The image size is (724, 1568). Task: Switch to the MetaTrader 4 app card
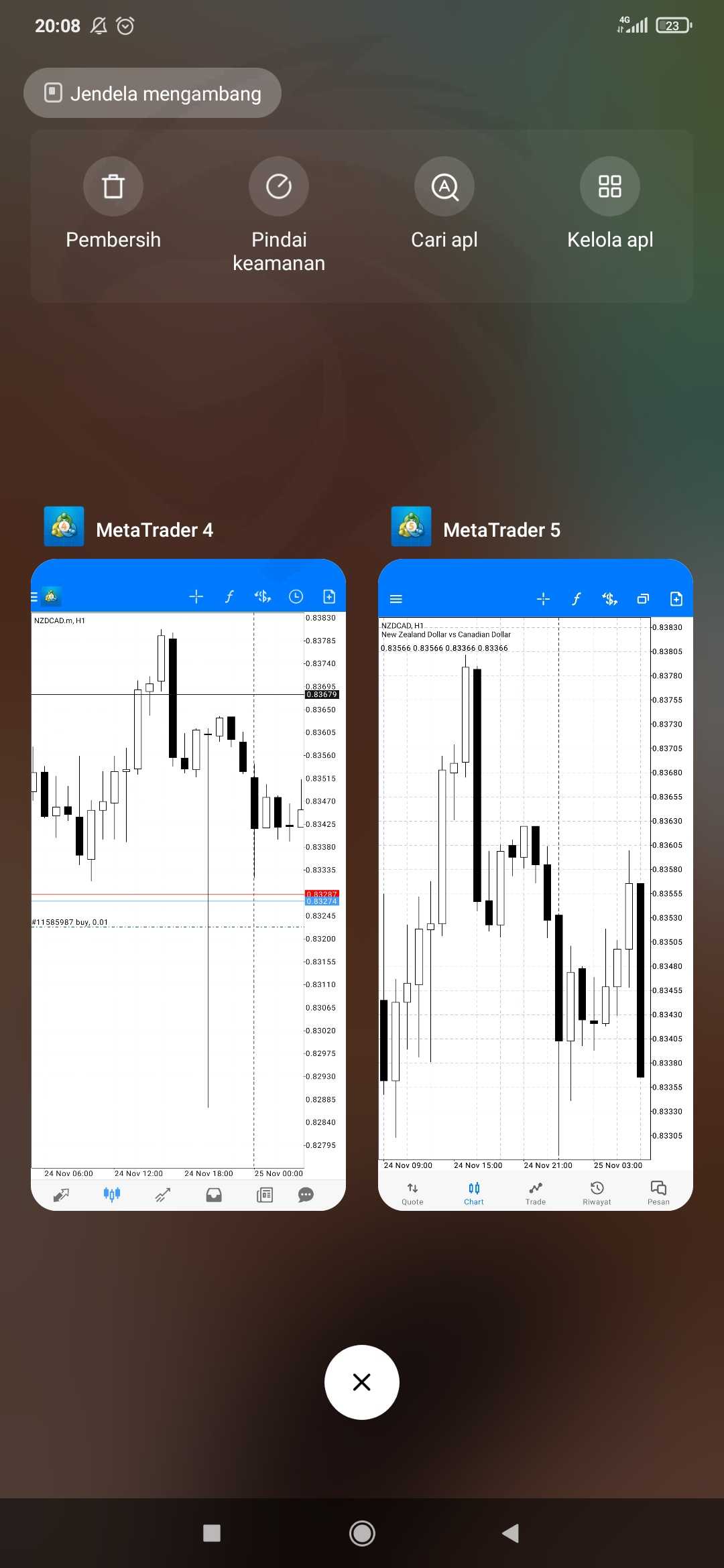(188, 885)
